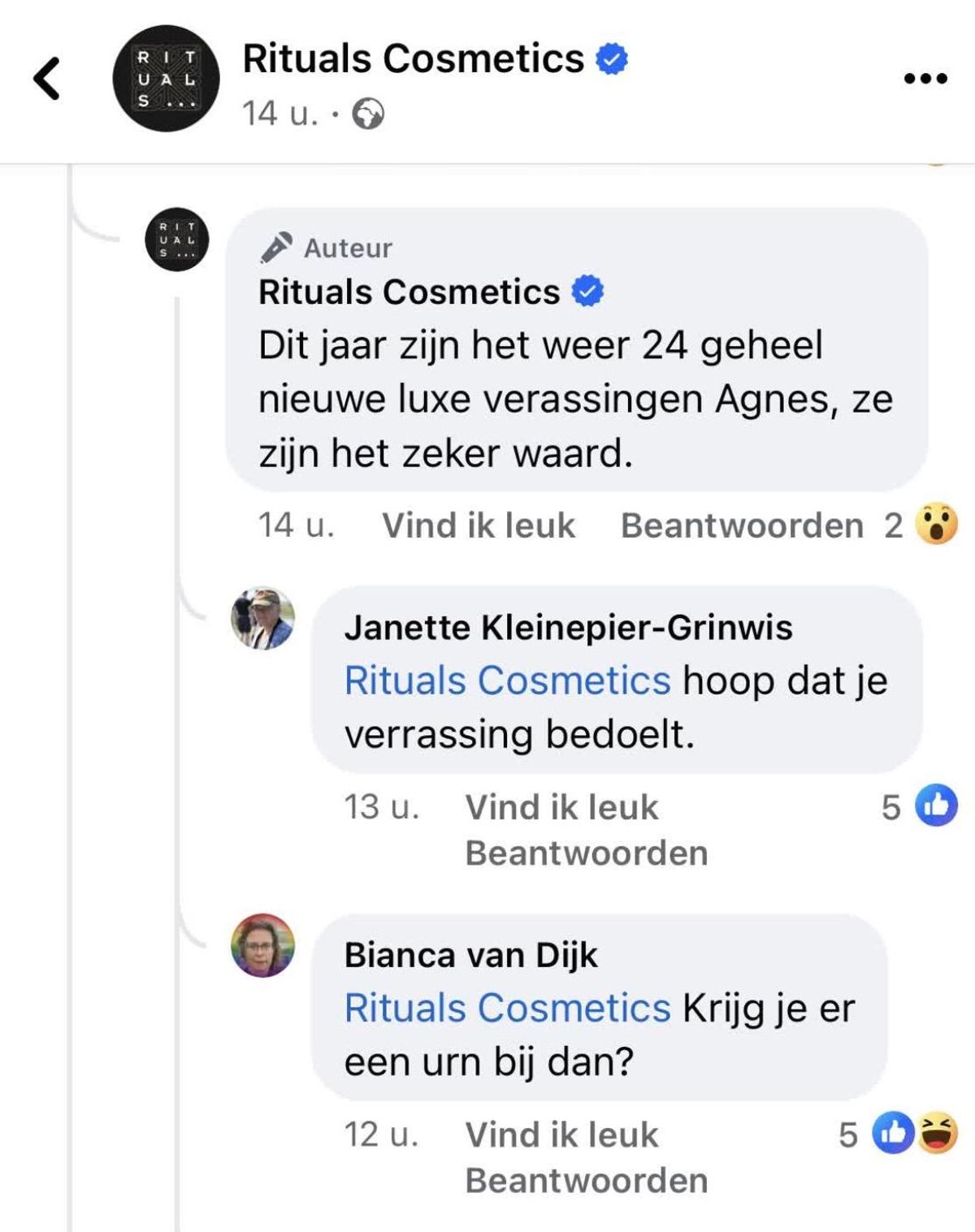Like the Rituals Cosmetics author comment
The height and width of the screenshot is (1232, 975).
tap(479, 525)
